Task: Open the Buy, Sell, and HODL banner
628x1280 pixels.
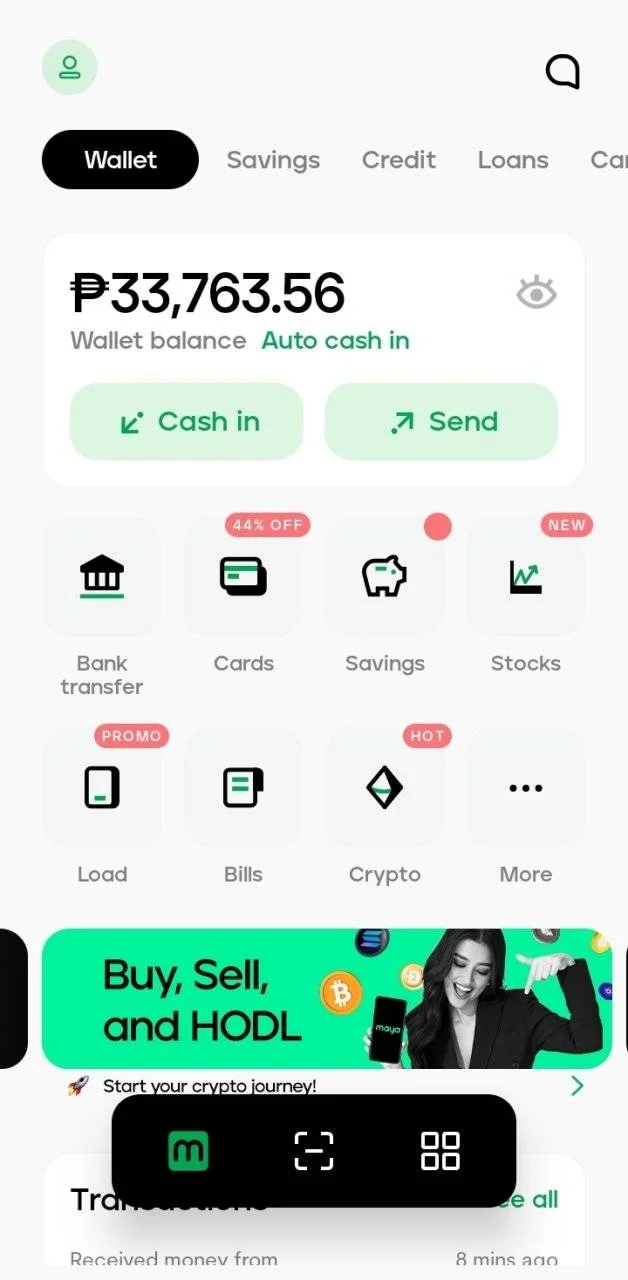Action: pyautogui.click(x=327, y=998)
